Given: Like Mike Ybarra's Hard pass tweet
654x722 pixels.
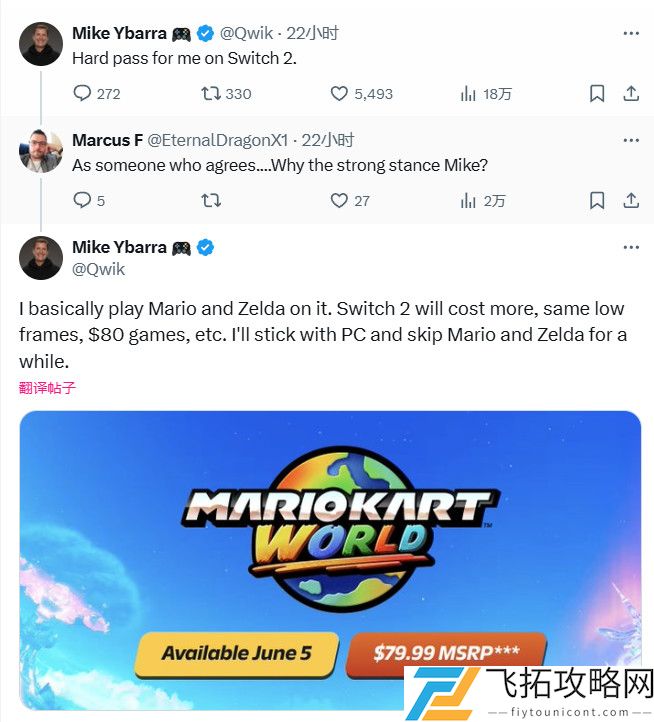Looking at the screenshot, I should pos(340,93).
